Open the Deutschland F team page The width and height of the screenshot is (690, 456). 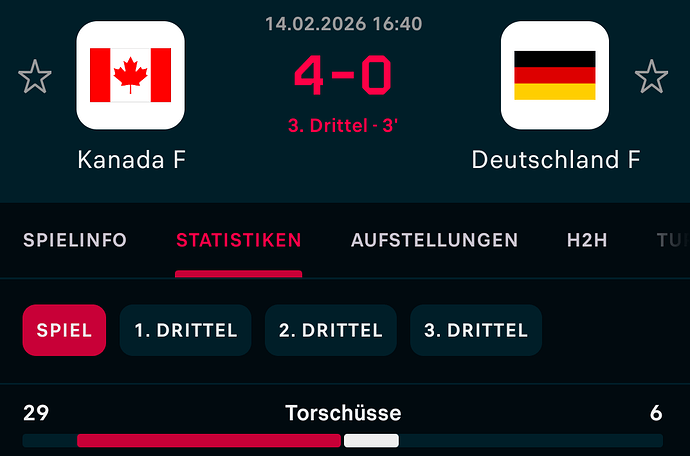click(x=555, y=77)
